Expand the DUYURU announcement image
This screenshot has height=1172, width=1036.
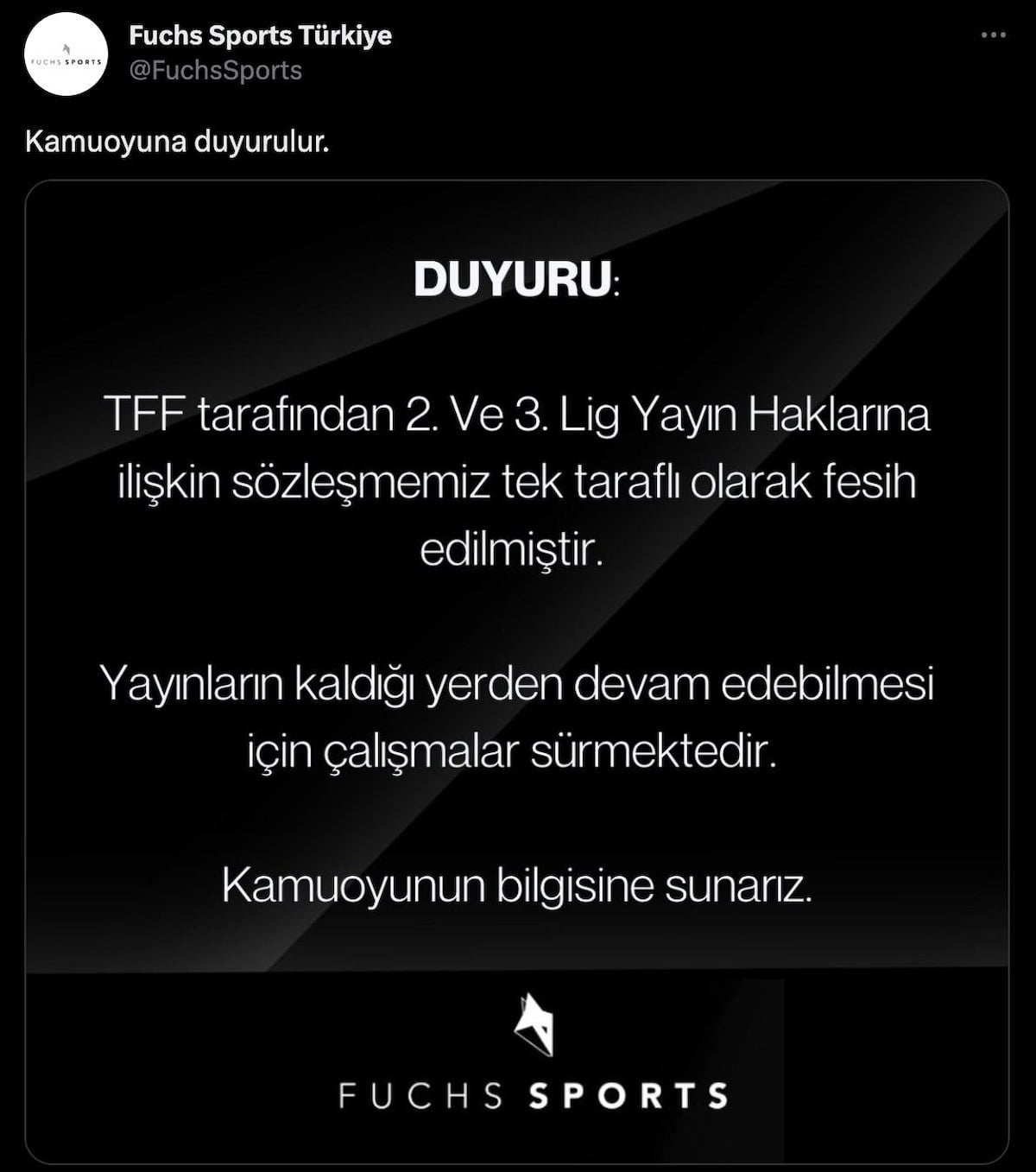[516, 605]
